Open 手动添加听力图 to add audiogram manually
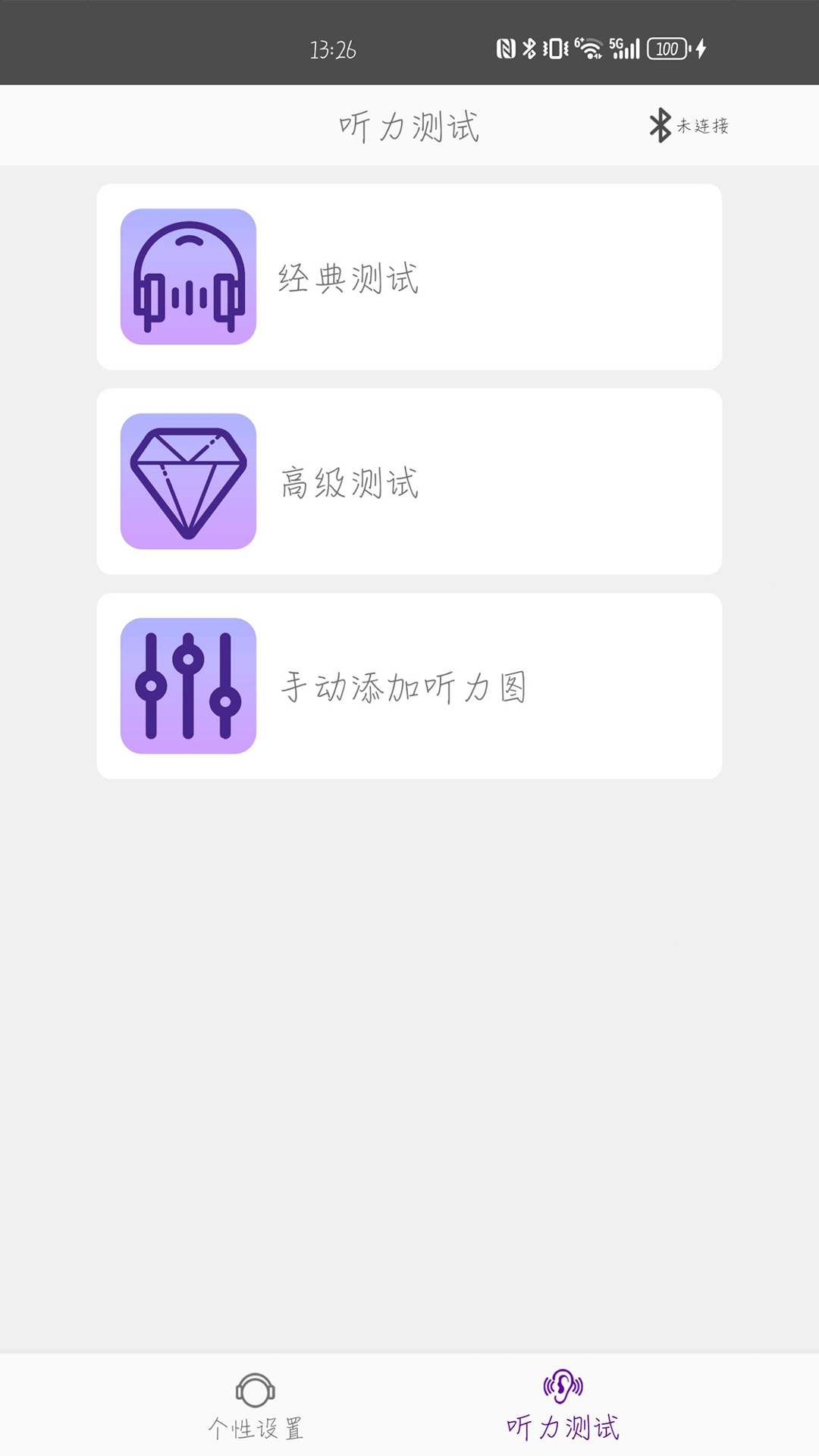 [x=409, y=685]
